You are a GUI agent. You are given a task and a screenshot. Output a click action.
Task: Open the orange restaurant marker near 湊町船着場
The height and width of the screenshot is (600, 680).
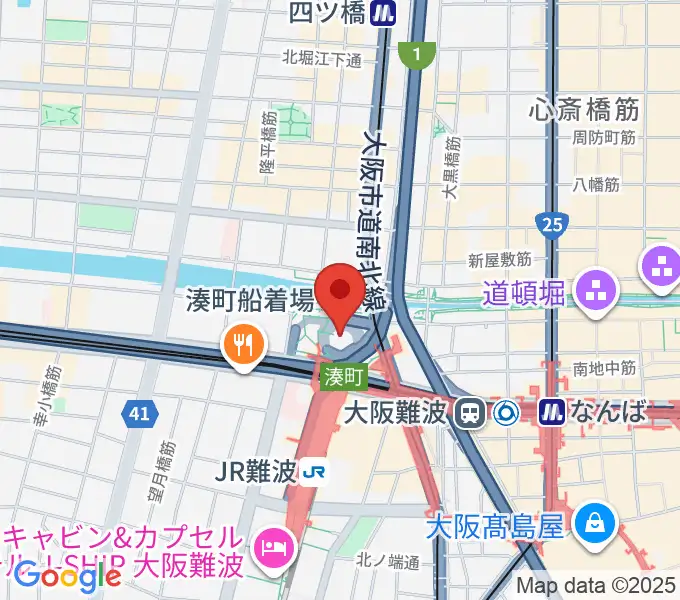(x=243, y=347)
